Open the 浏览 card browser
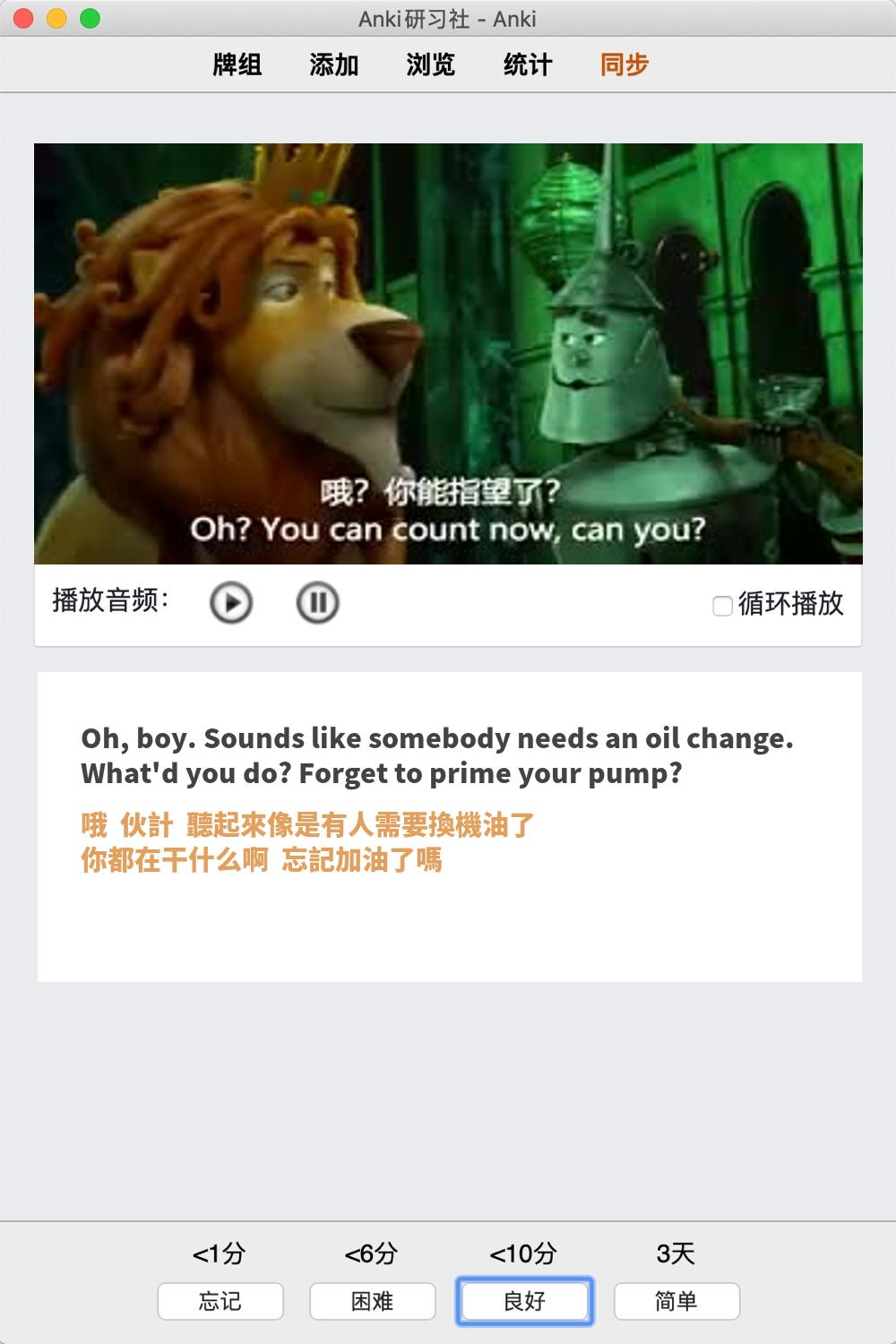Image resolution: width=896 pixels, height=1344 pixels. pyautogui.click(x=430, y=65)
